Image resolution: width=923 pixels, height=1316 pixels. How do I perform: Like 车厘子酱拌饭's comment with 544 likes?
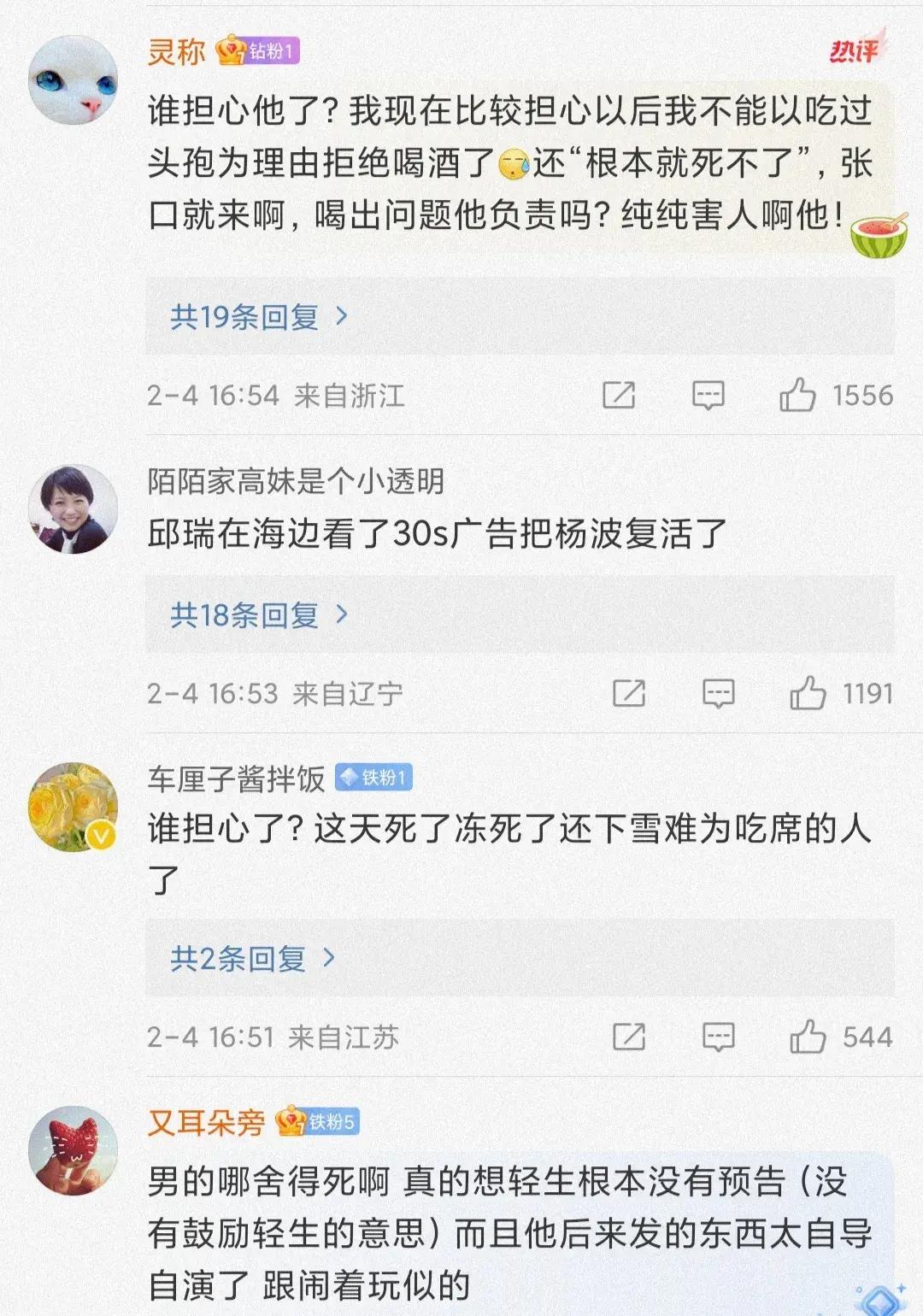point(808,1037)
